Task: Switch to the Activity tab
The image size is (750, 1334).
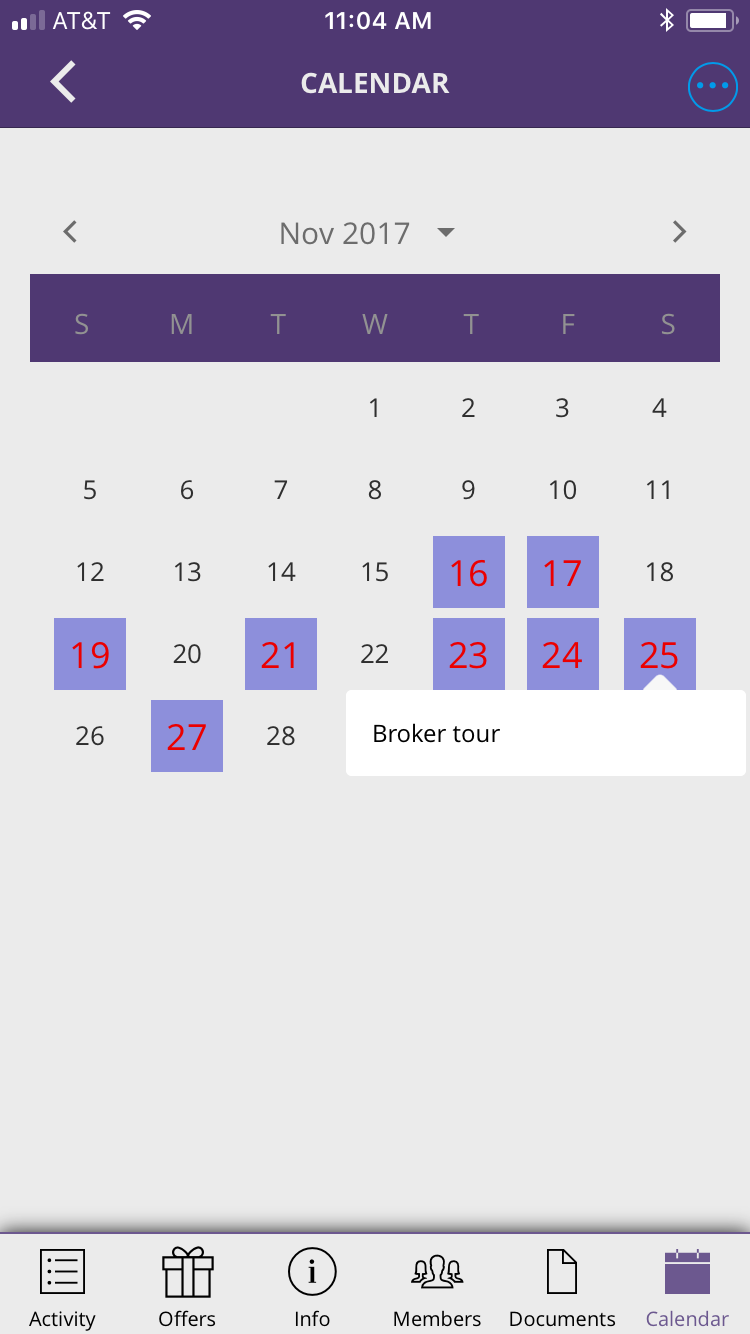Action: [62, 1288]
